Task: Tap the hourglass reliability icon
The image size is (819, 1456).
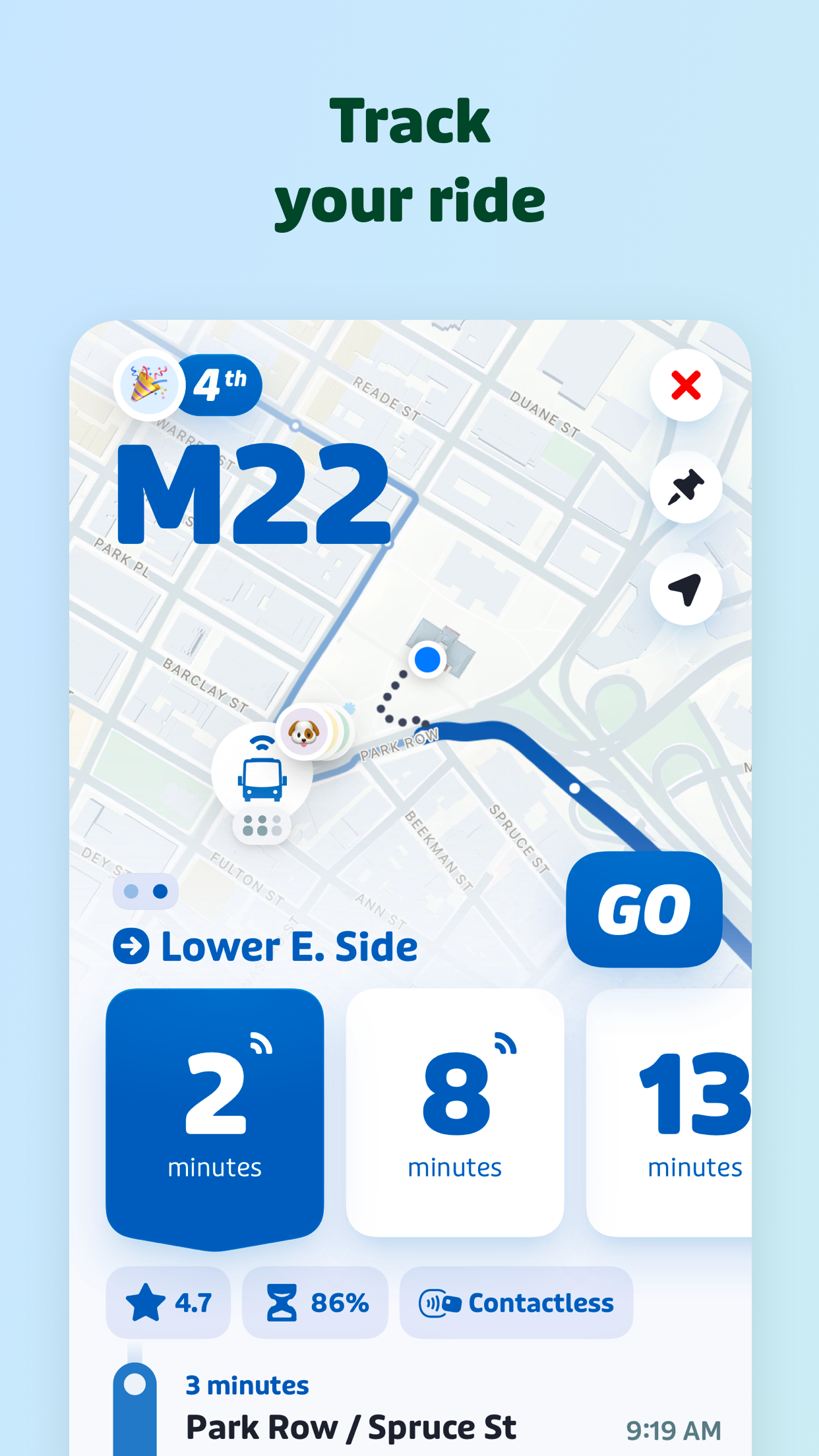Action: (283, 1301)
